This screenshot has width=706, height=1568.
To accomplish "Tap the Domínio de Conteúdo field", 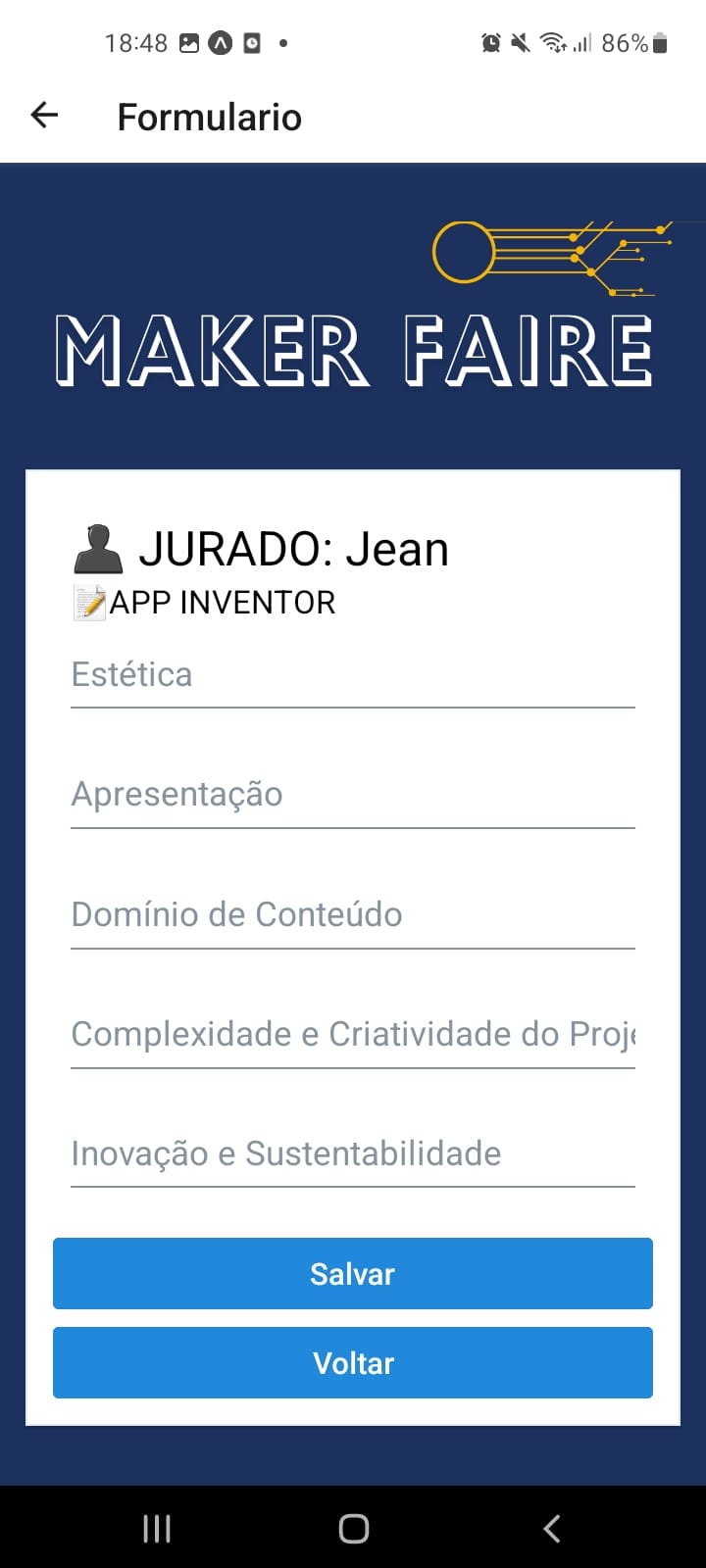I will [353, 915].
